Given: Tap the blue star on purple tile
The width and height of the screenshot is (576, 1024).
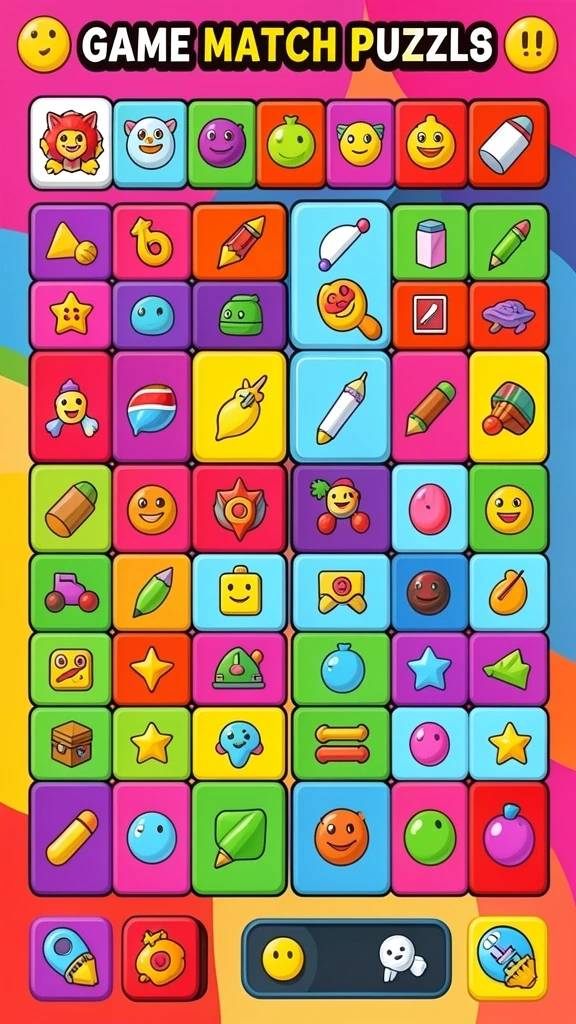Looking at the screenshot, I should click(x=429, y=669).
